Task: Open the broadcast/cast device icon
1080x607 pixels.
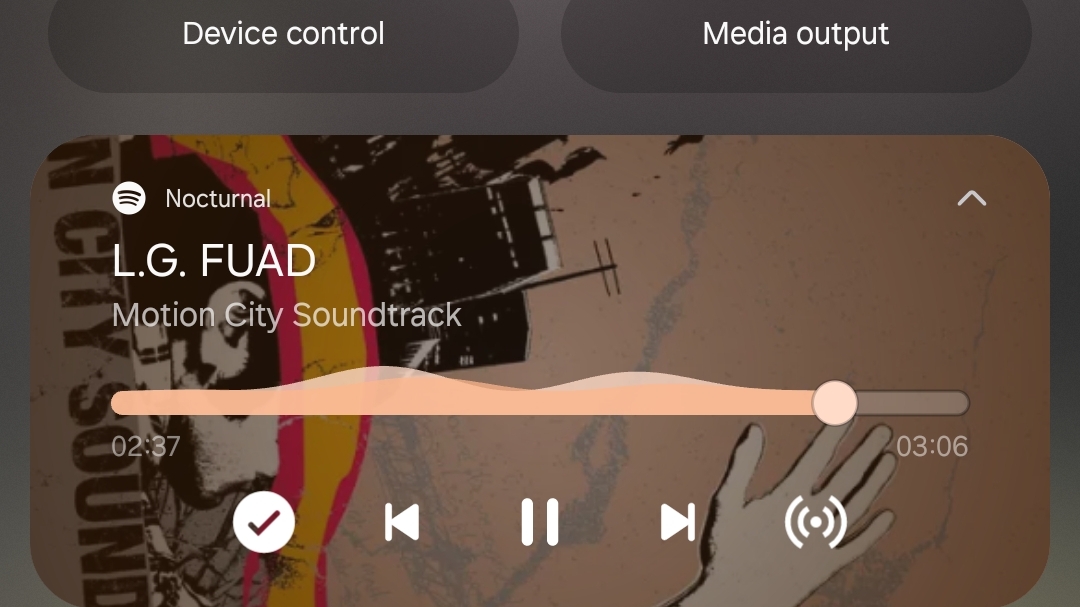Action: 815,522
